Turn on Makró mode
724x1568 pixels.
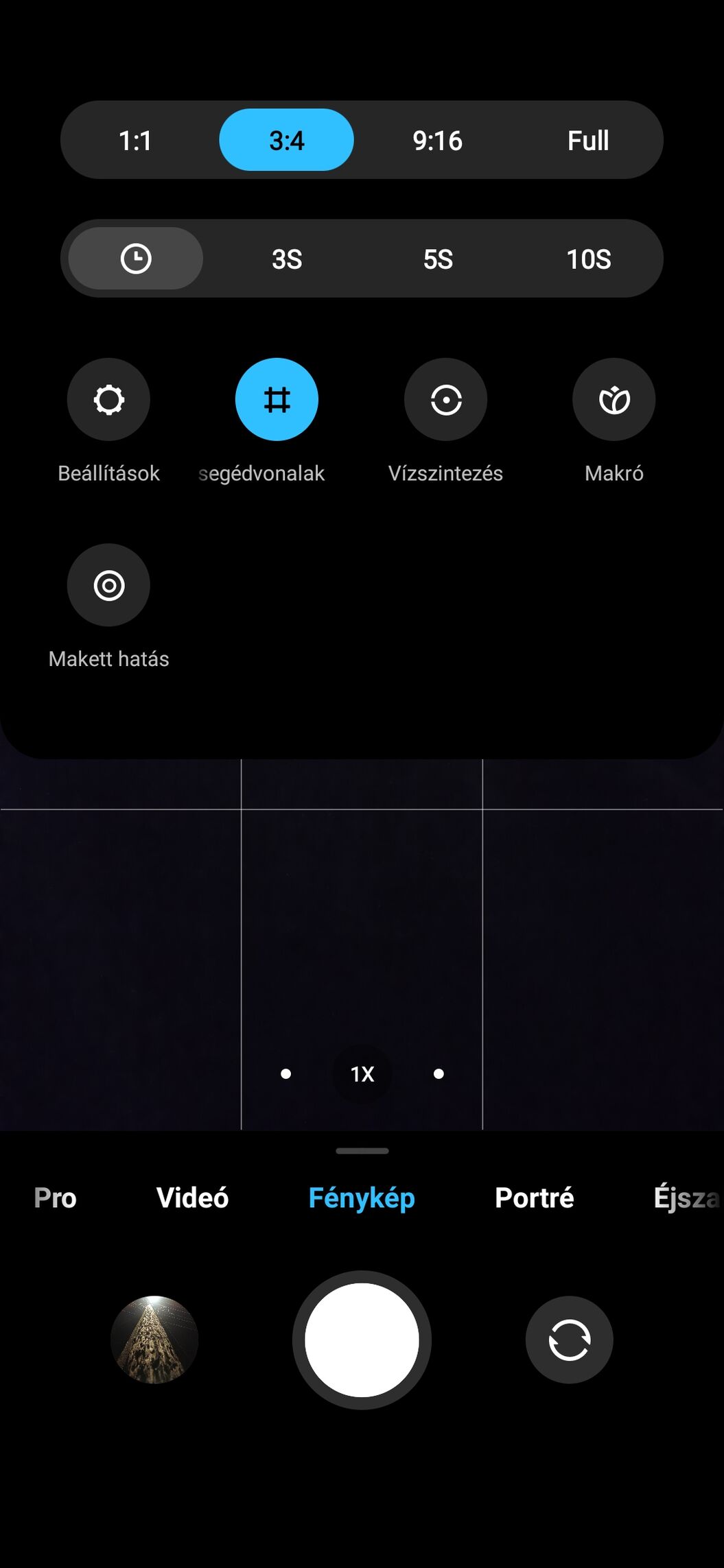pyautogui.click(x=614, y=400)
